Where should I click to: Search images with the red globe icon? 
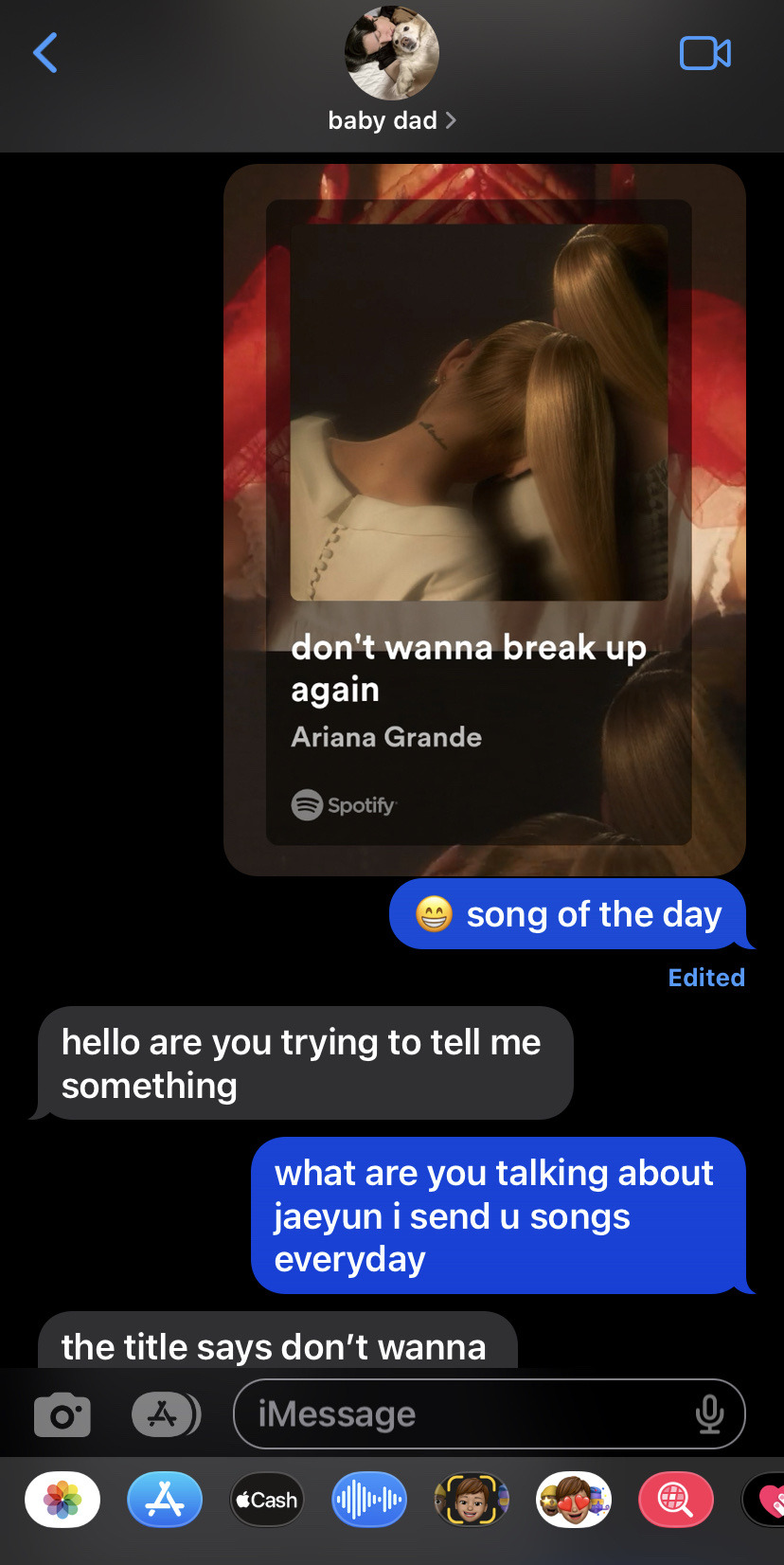coord(675,1500)
